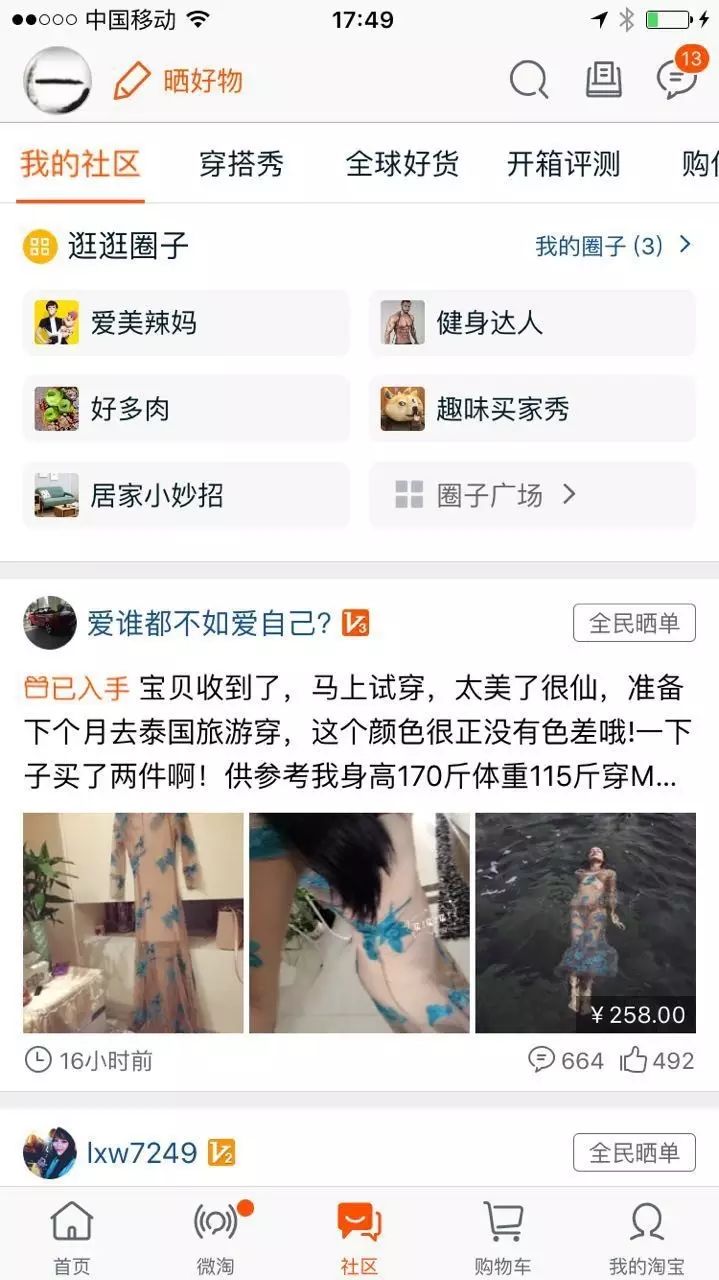
Task: Open 圈子广场 to browse circles
Action: click(532, 495)
